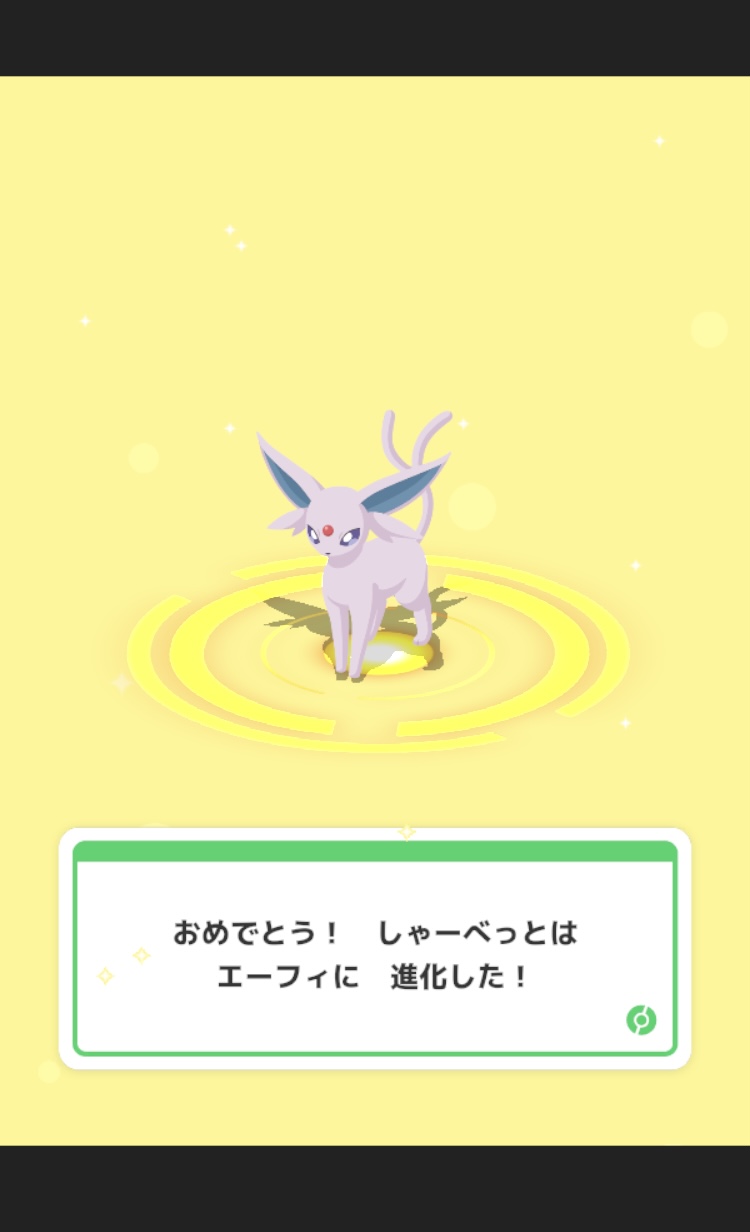Image resolution: width=750 pixels, height=1232 pixels.
Task: Tap the green advance icon in dialog
Action: pos(641,1020)
